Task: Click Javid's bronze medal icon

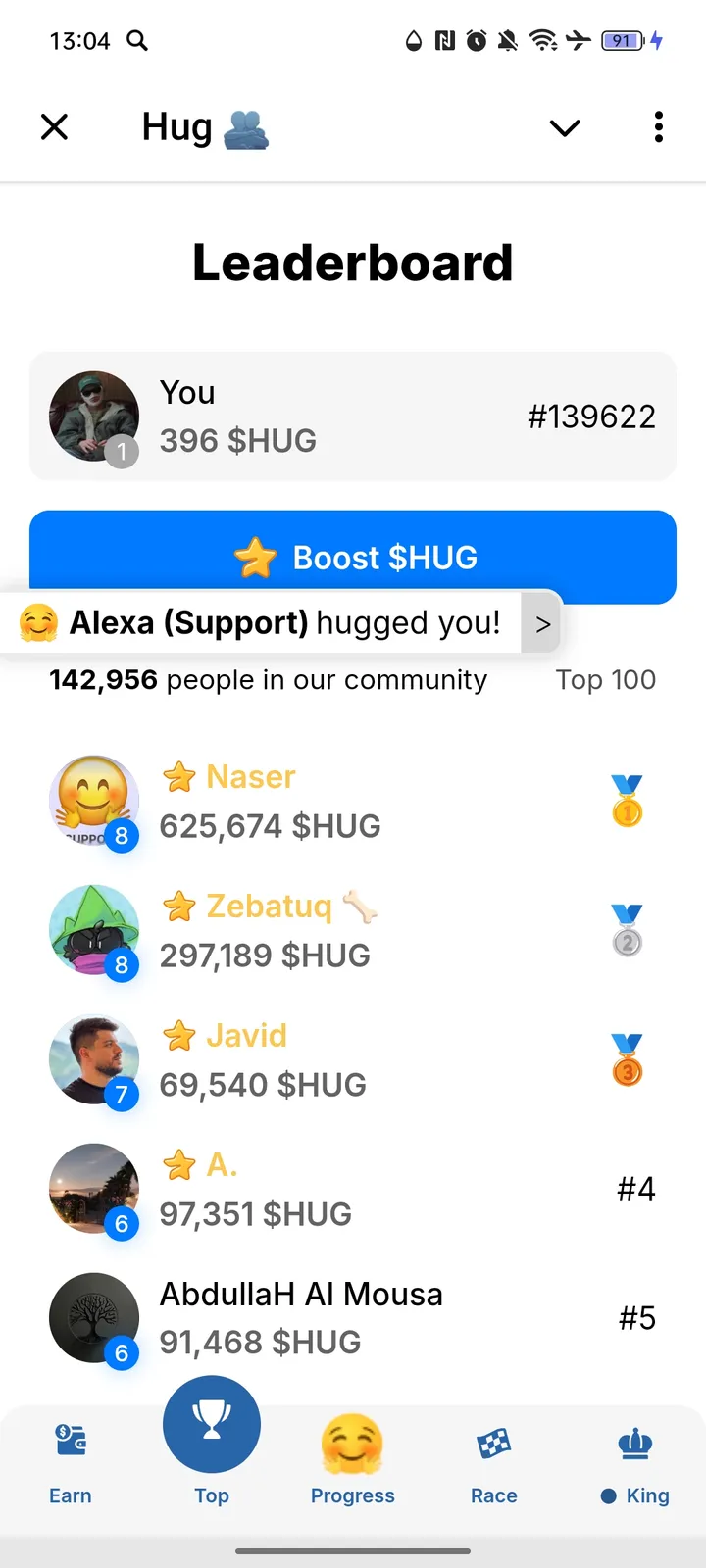Action: [x=628, y=1058]
